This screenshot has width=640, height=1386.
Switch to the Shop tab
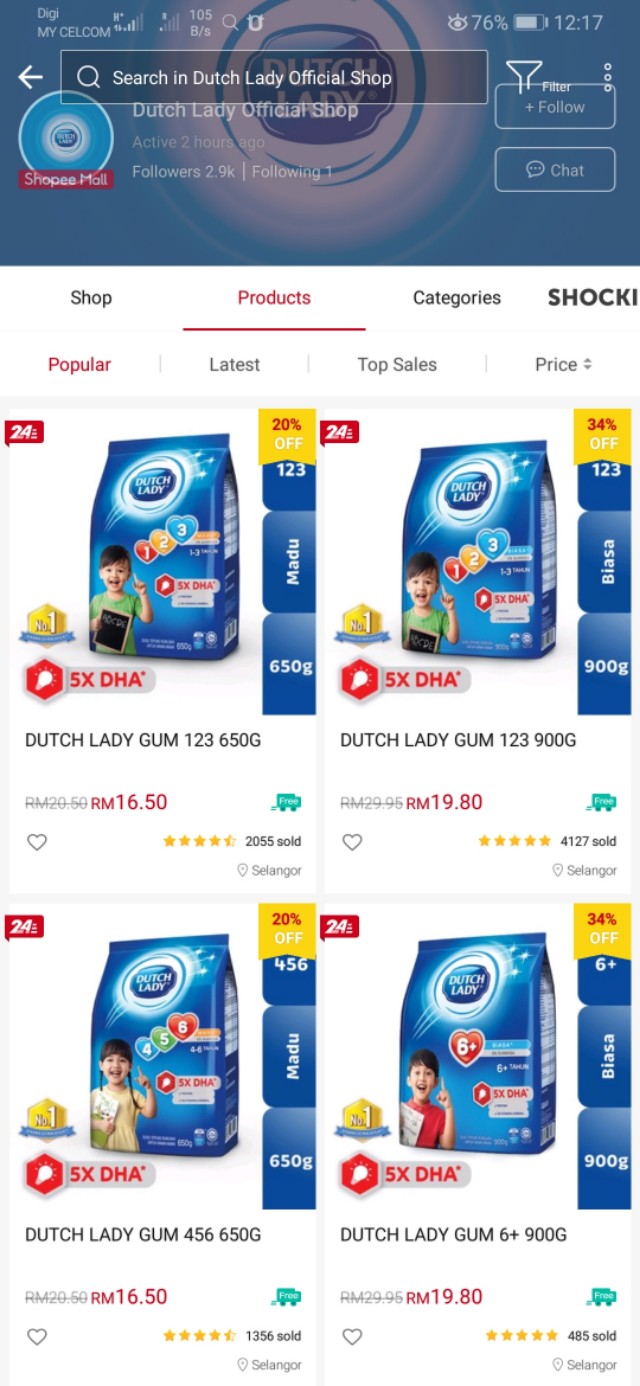(x=91, y=298)
